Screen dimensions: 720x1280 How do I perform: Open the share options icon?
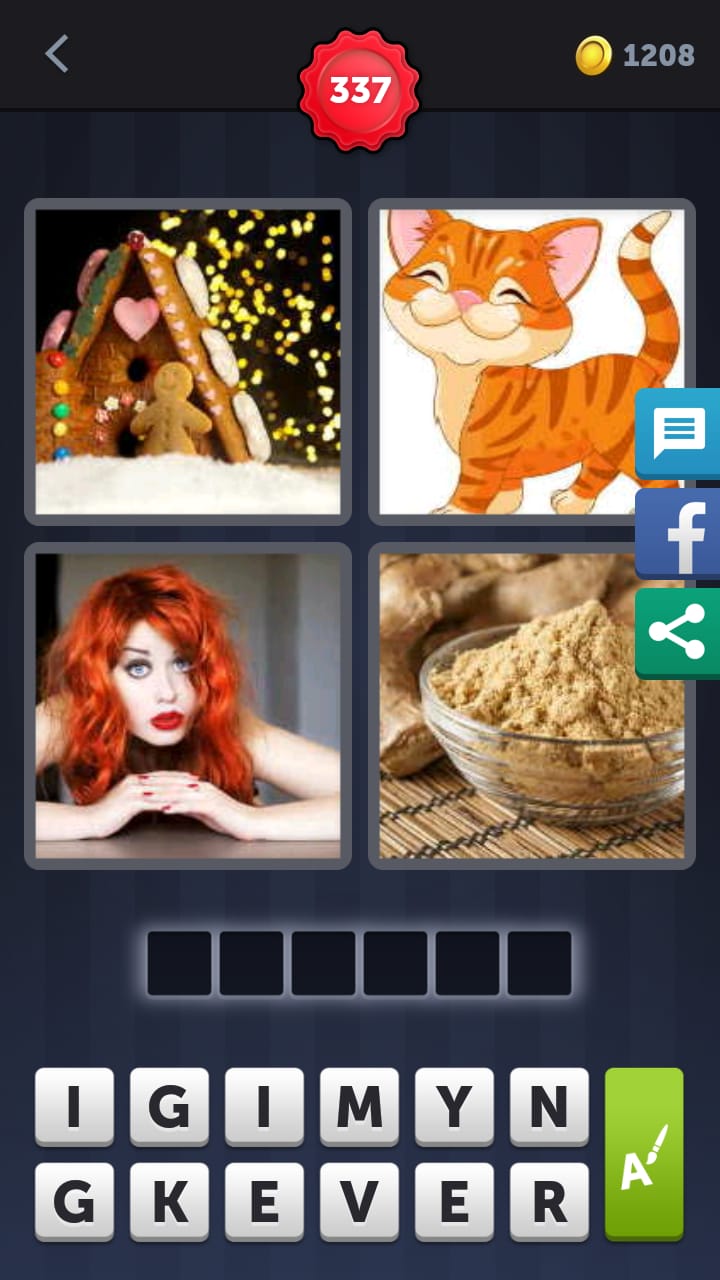tap(678, 633)
